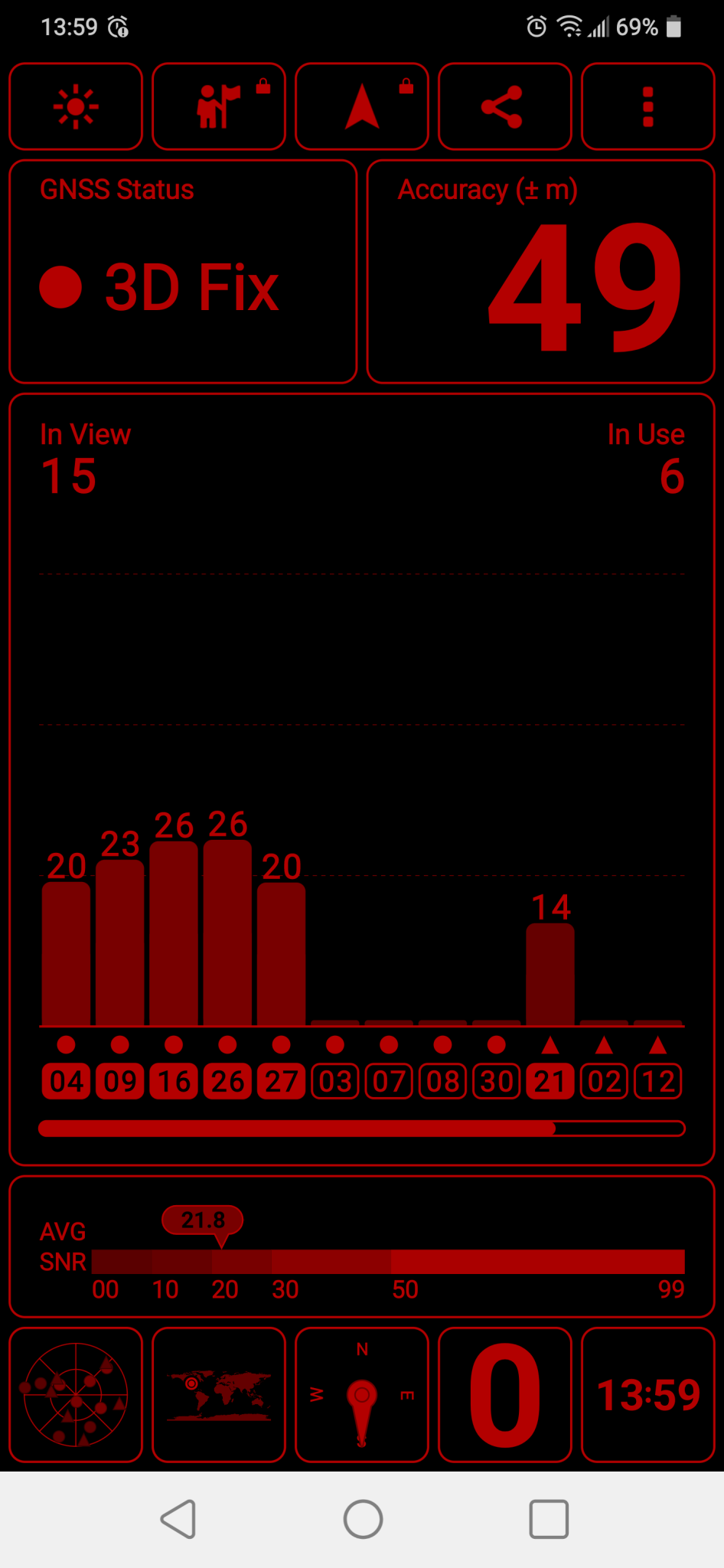Open the locked waypoint flag feature
This screenshot has height=1568, width=724.
[x=219, y=107]
